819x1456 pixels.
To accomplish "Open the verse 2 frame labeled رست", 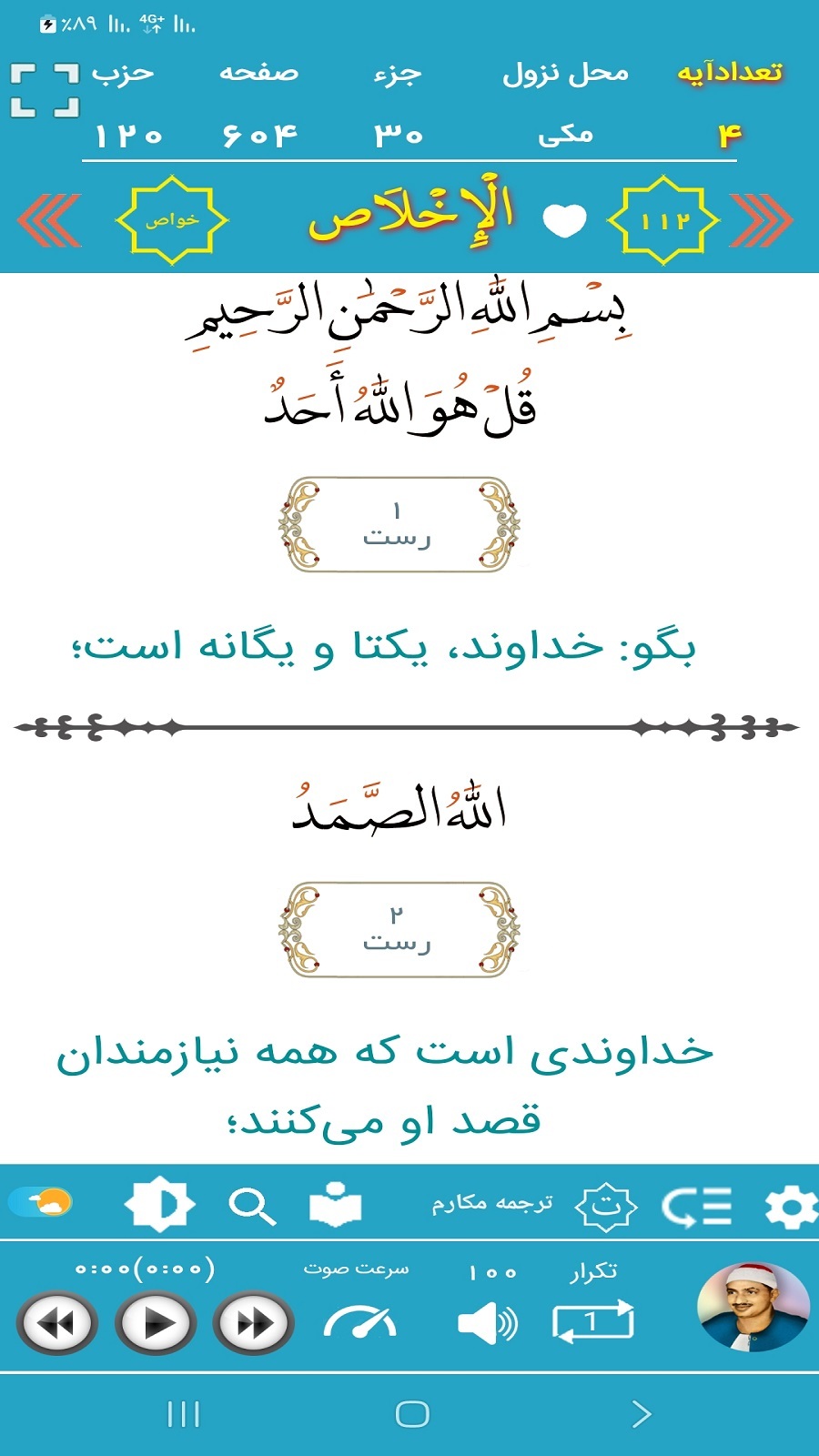I will click(399, 930).
